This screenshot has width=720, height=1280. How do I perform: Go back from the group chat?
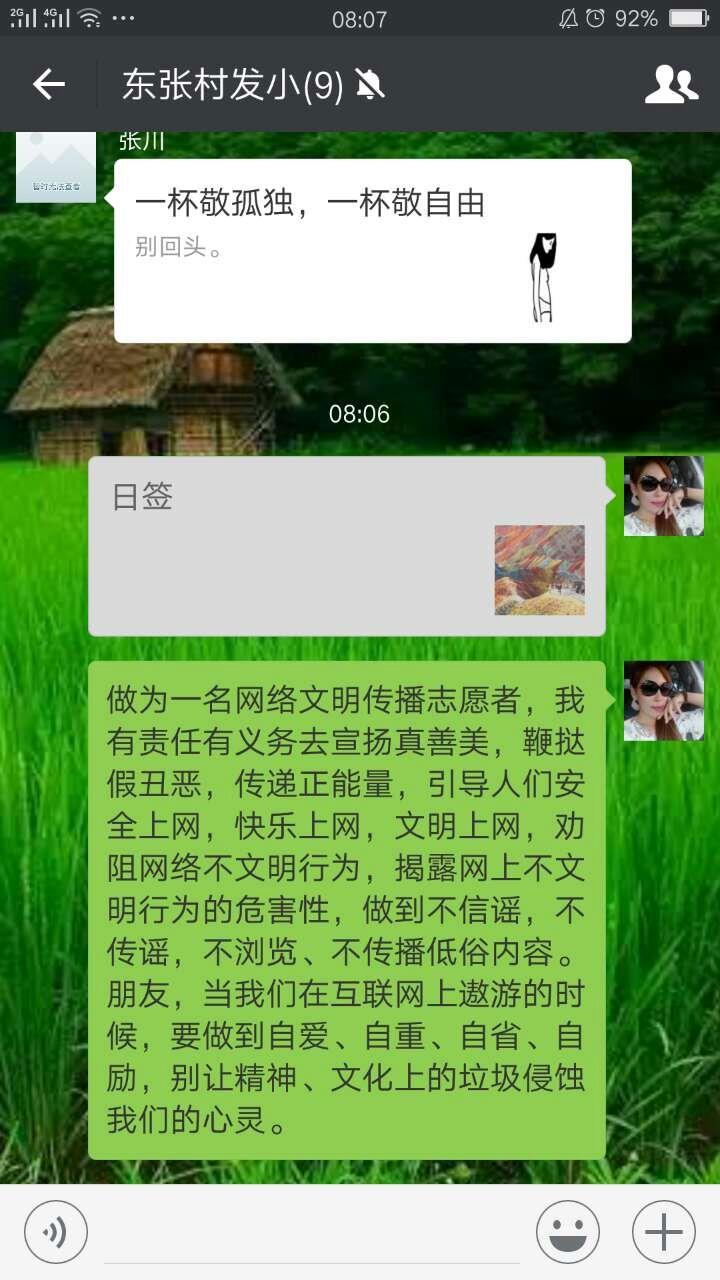pos(48,85)
